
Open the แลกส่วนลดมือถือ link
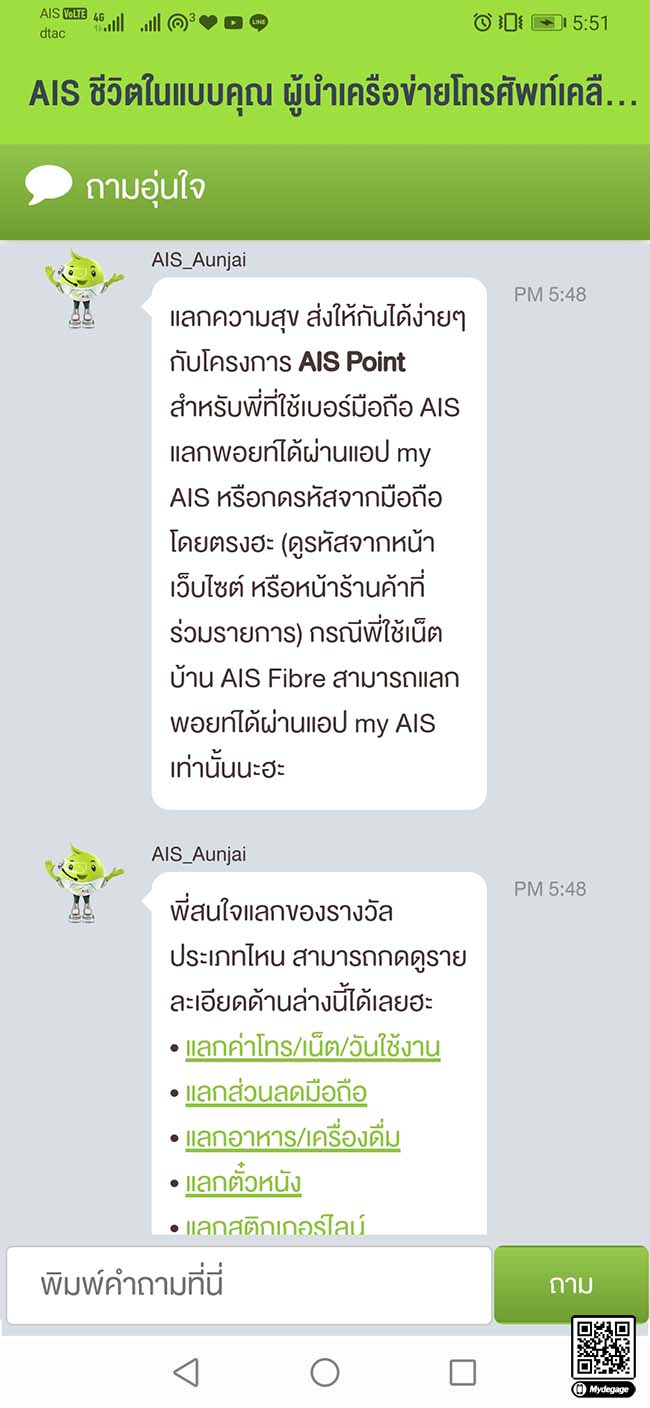click(x=276, y=1092)
